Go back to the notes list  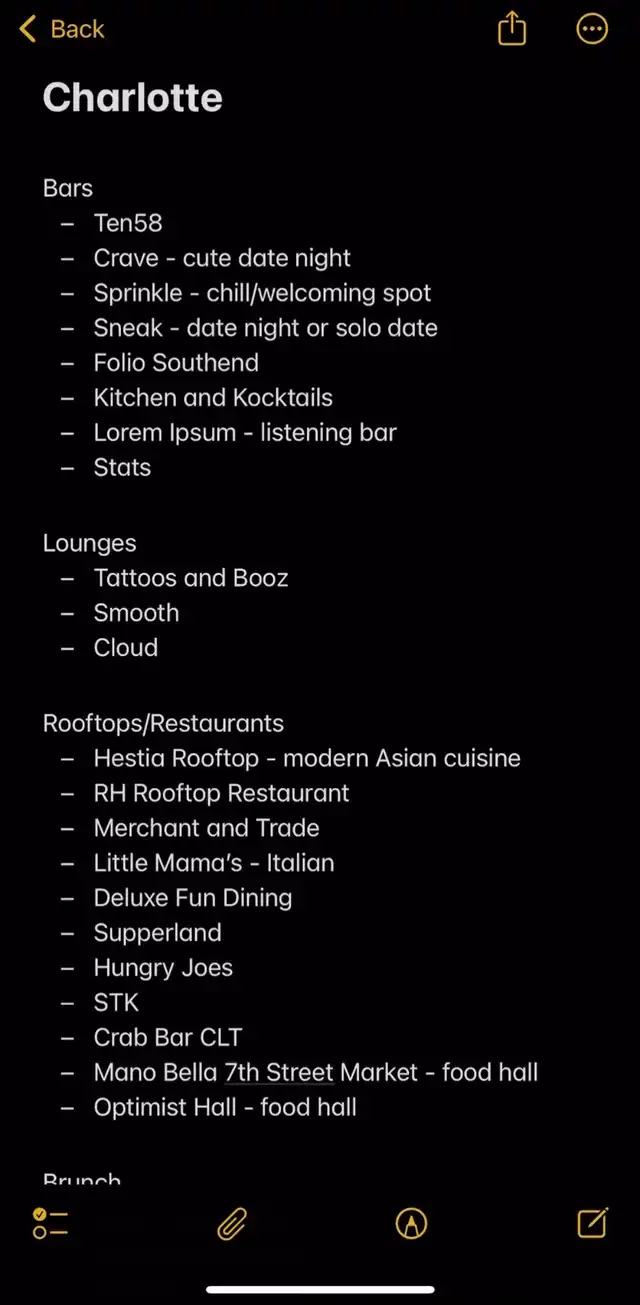(x=62, y=29)
